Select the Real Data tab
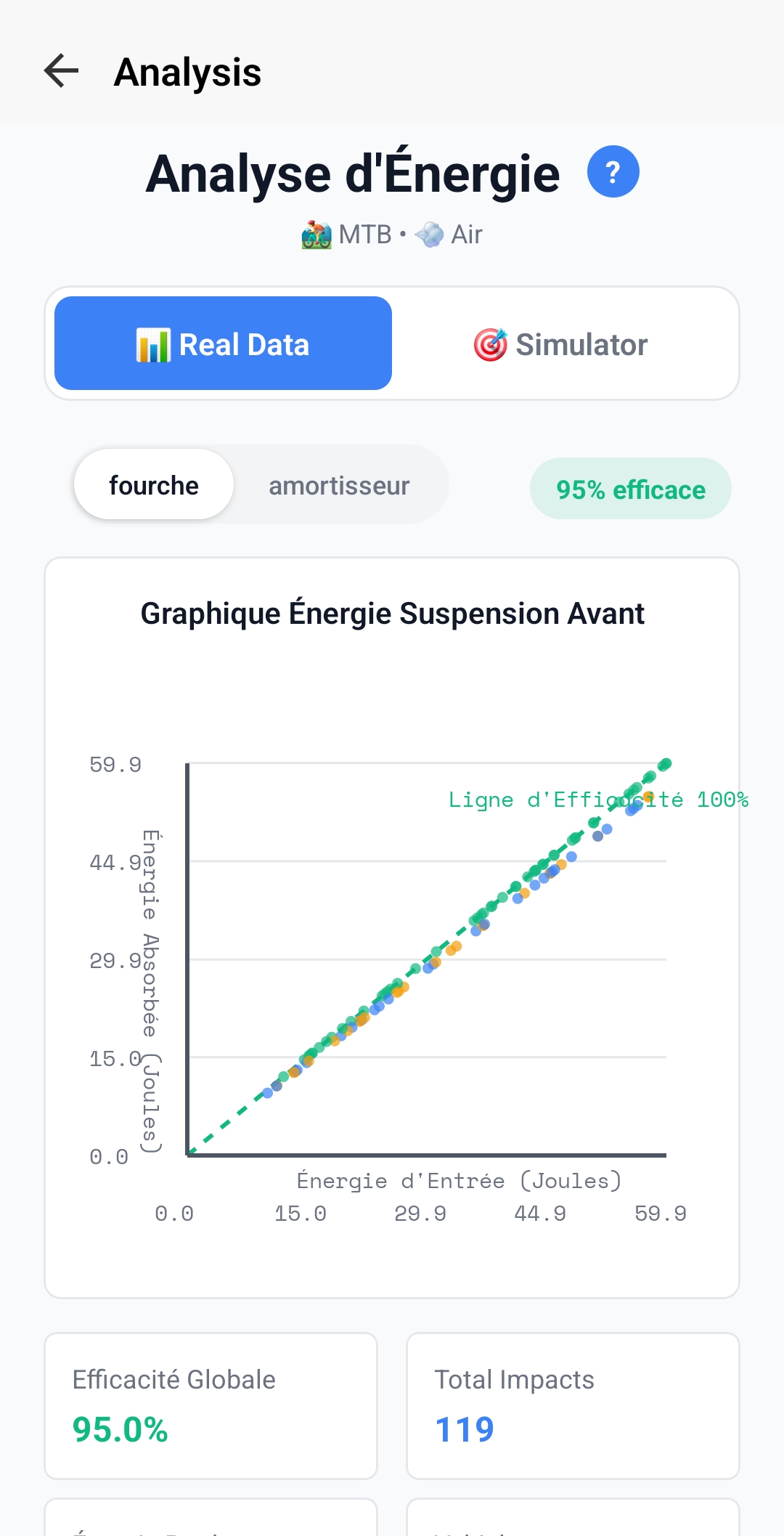 point(223,344)
